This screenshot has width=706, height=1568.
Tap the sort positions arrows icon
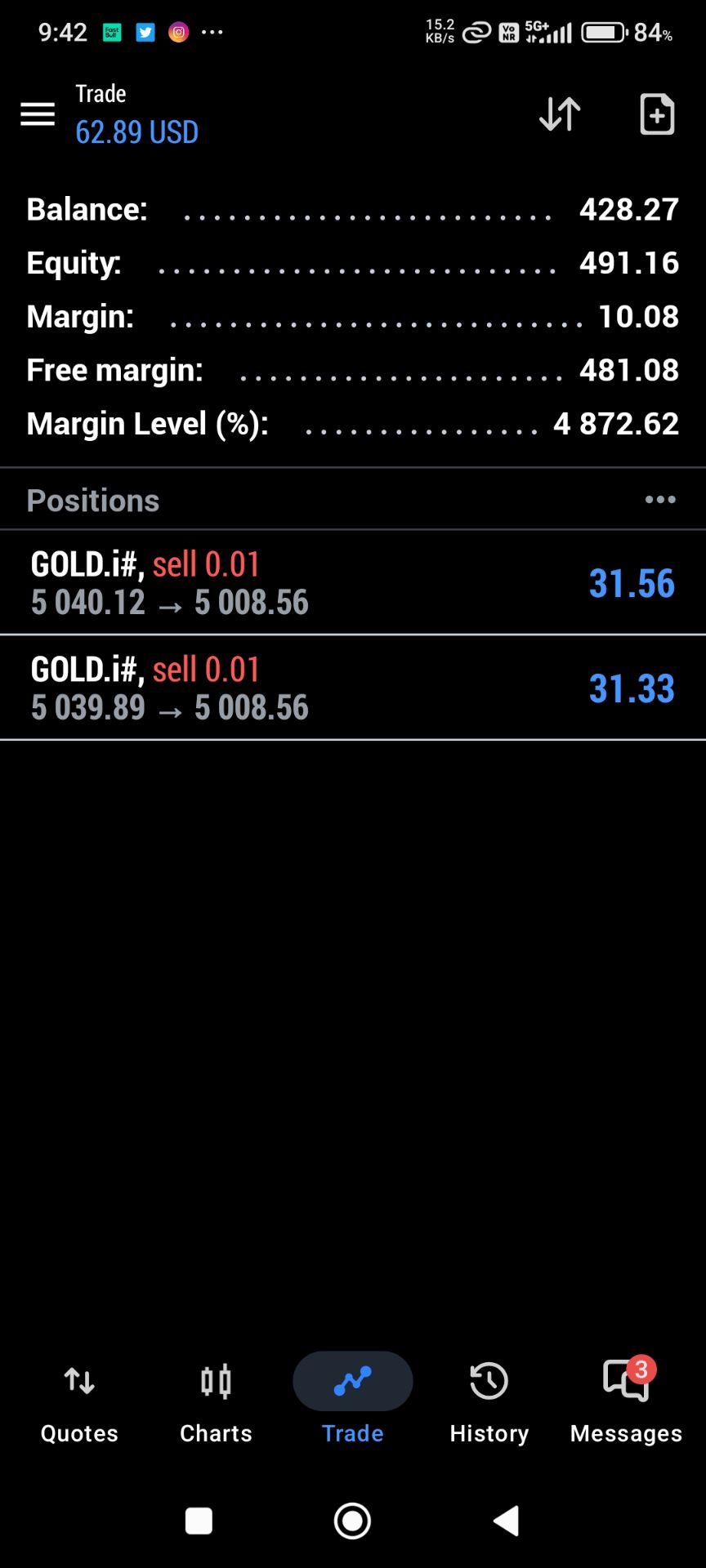point(560,114)
